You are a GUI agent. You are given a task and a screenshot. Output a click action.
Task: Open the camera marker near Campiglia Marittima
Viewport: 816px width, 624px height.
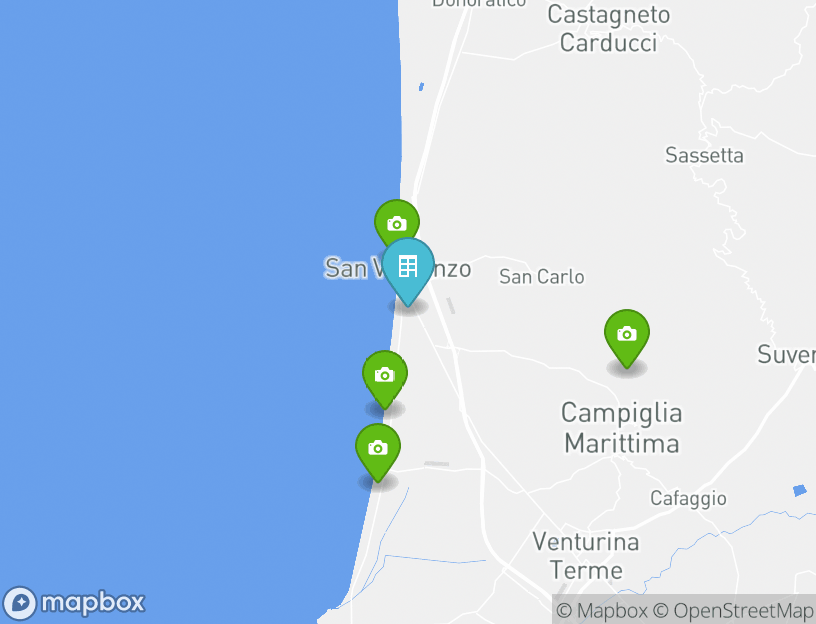pyautogui.click(x=626, y=335)
